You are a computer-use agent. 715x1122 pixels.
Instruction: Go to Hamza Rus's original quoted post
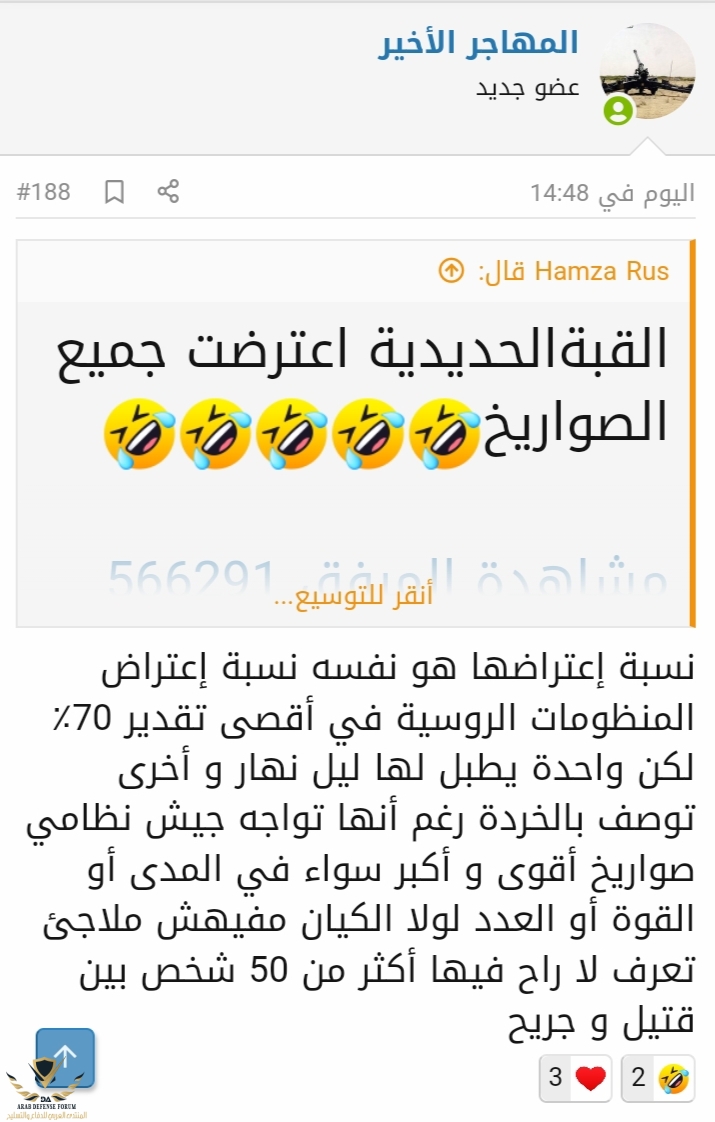coord(452,270)
